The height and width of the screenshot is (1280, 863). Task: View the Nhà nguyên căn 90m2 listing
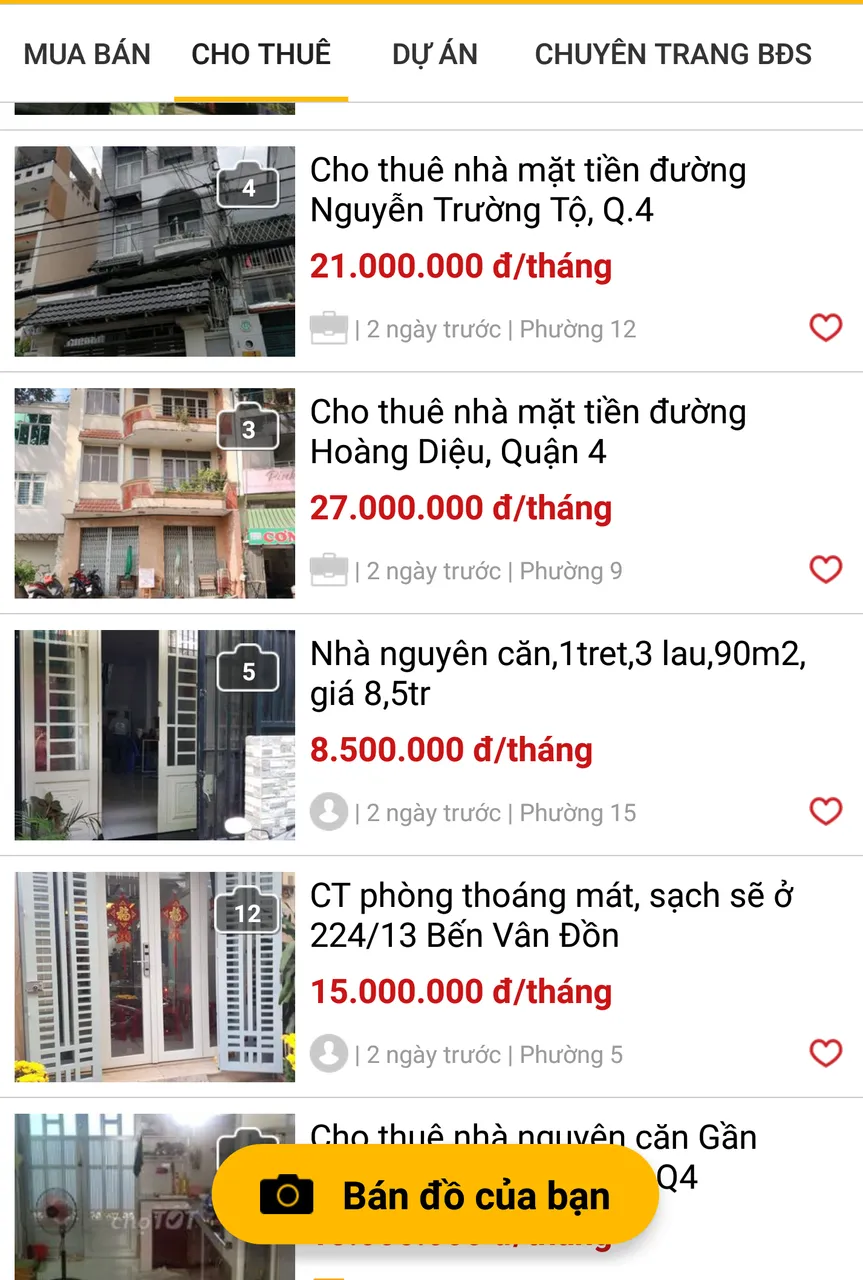(557, 674)
